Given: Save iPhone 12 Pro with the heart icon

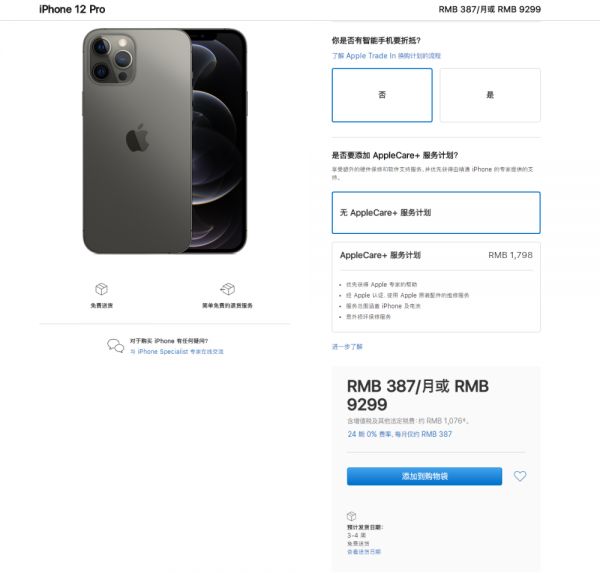Looking at the screenshot, I should point(520,477).
